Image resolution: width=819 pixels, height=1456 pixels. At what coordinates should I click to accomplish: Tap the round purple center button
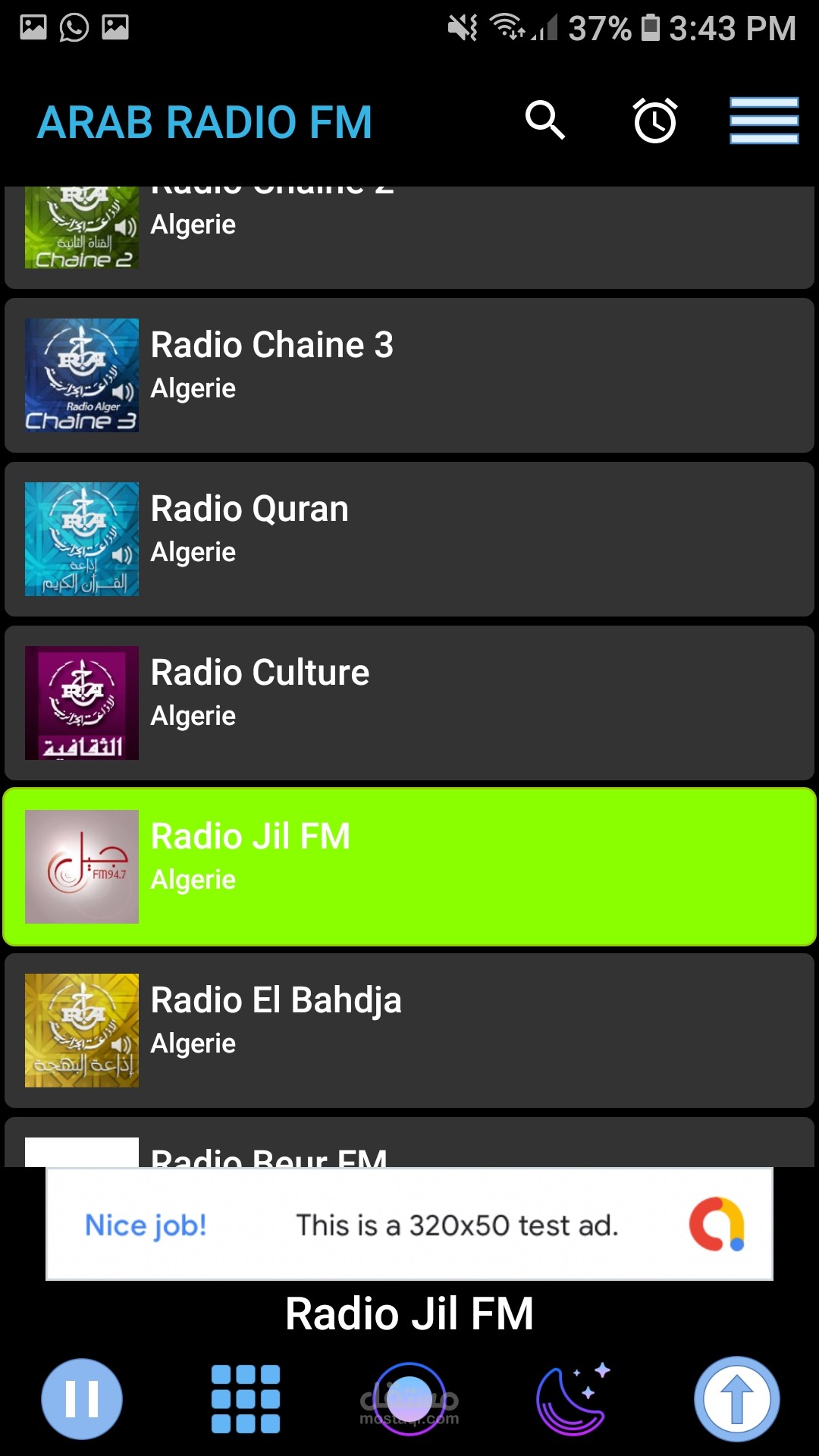[409, 1399]
